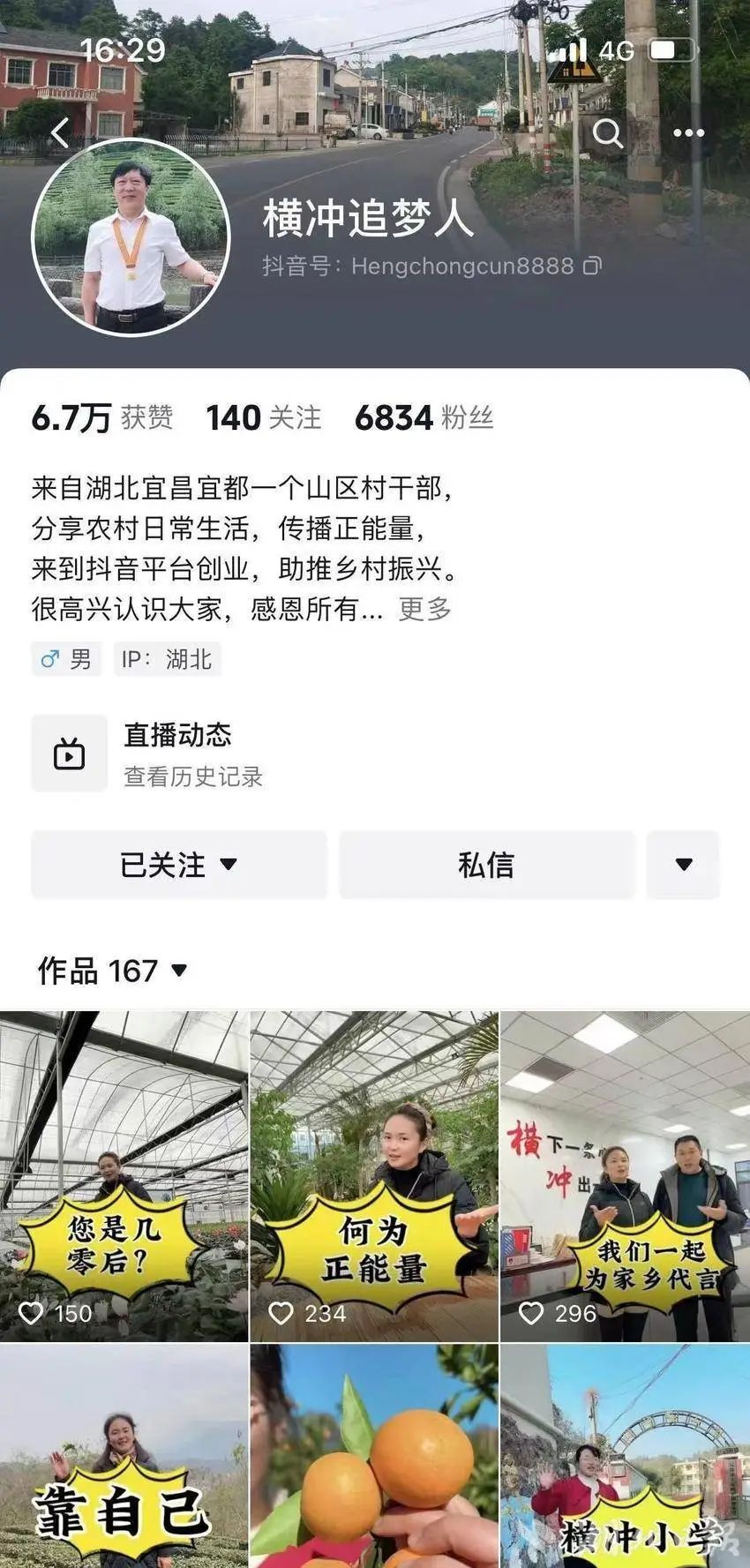Screen dimensions: 750x1568
Task: Send a private message via 私信
Action: click(486, 865)
